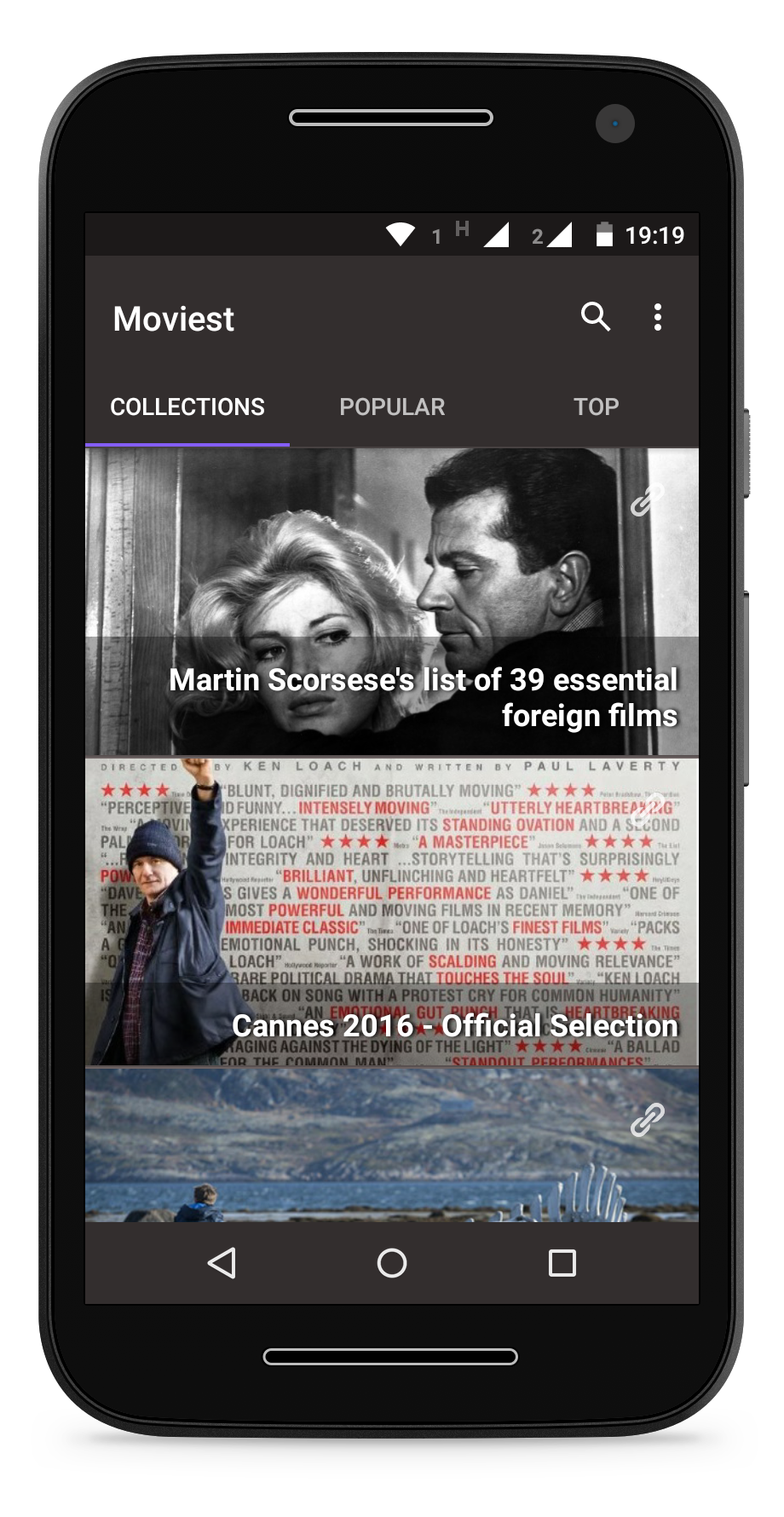Screen dimensions: 784x1517
Task: Tap link icon on the landscape collection card
Action: coord(647,1119)
